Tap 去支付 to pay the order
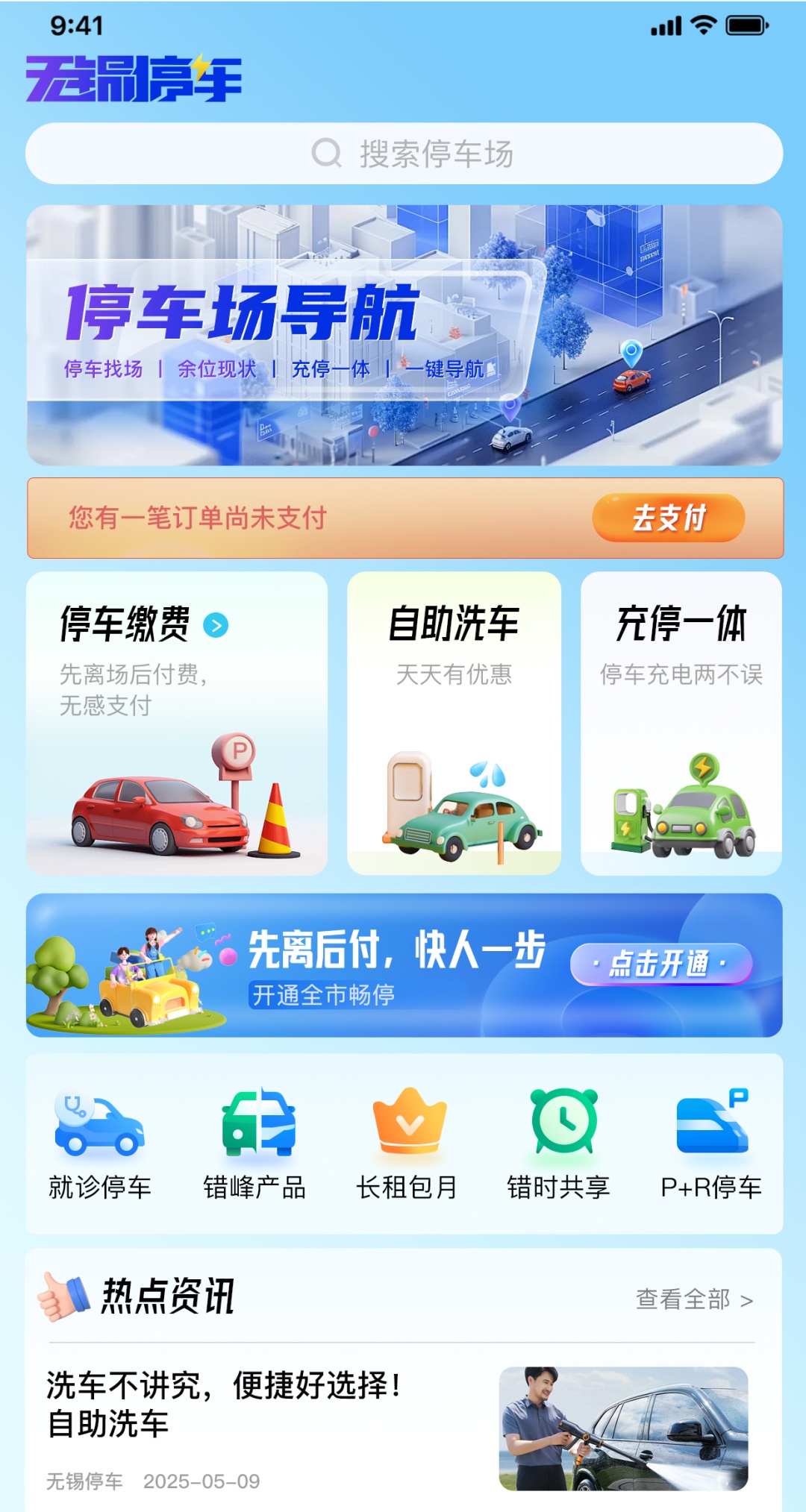 click(669, 518)
